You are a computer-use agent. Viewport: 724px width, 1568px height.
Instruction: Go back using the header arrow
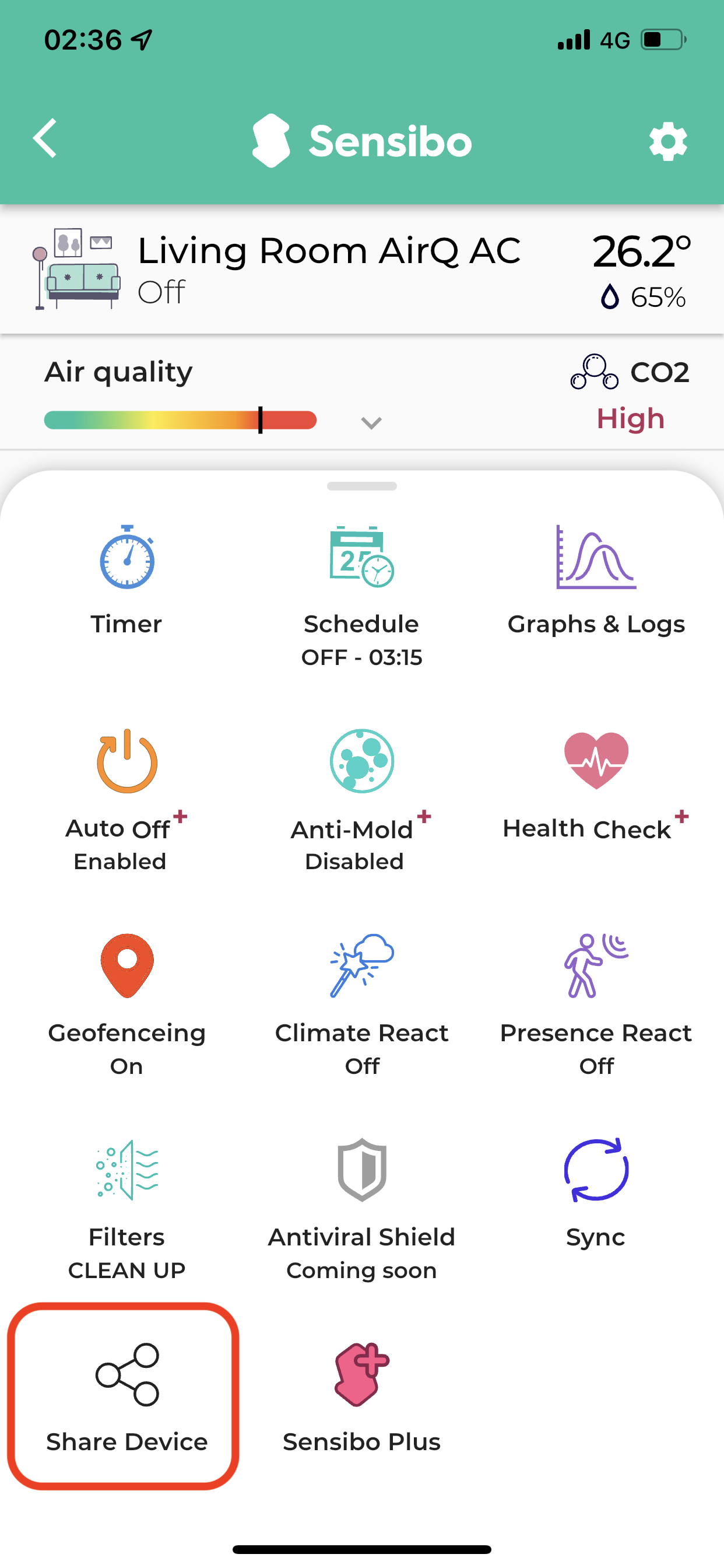[45, 139]
